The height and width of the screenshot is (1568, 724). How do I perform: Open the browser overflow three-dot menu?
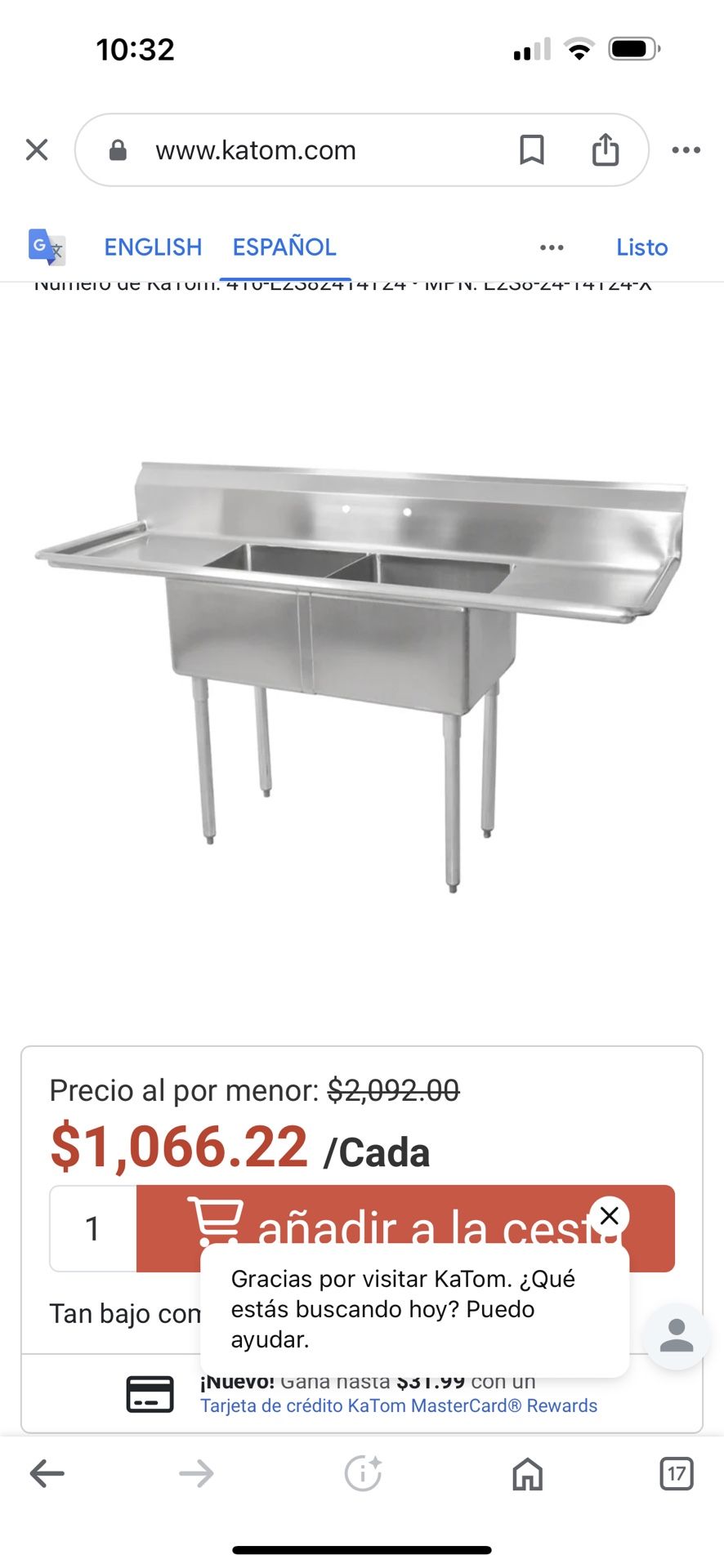(686, 149)
